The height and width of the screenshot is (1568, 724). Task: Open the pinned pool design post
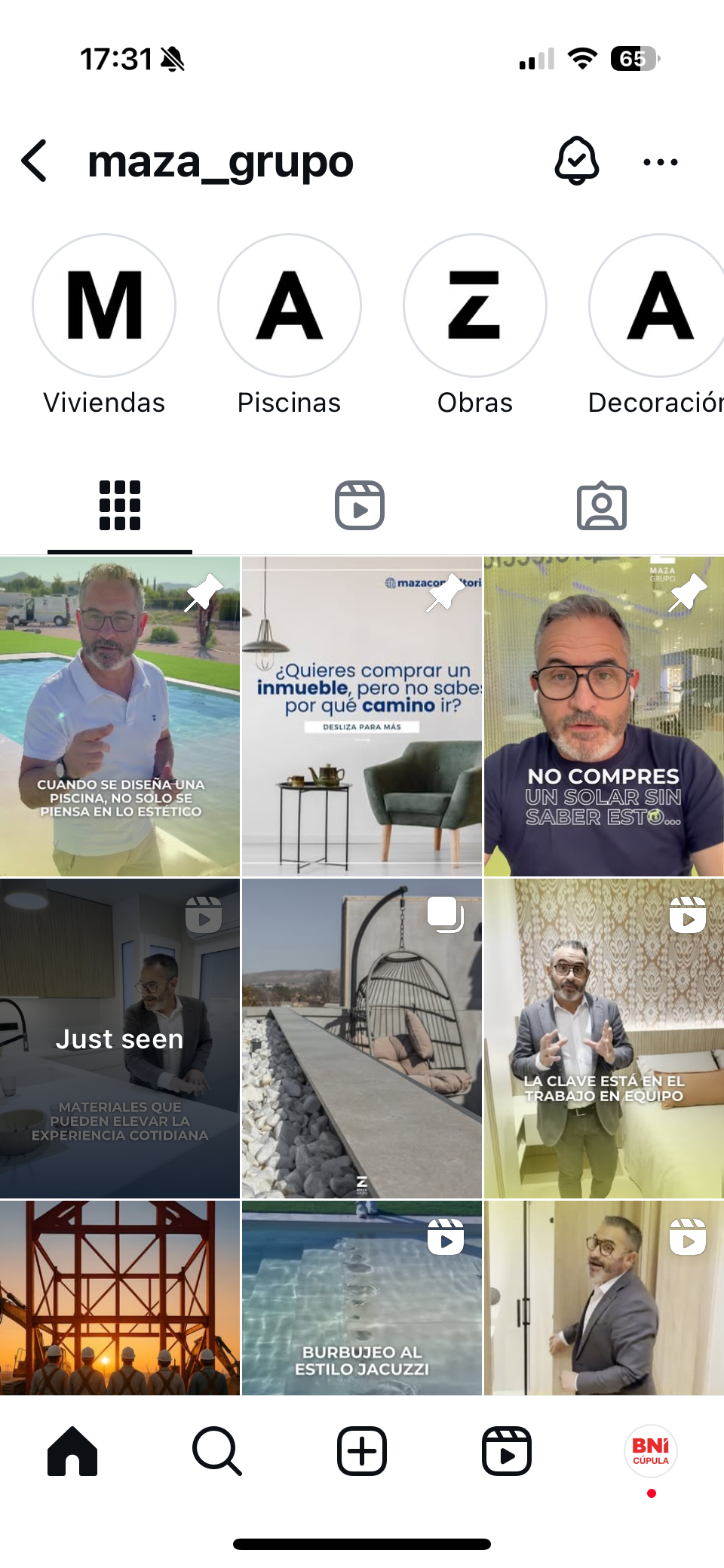click(120, 716)
